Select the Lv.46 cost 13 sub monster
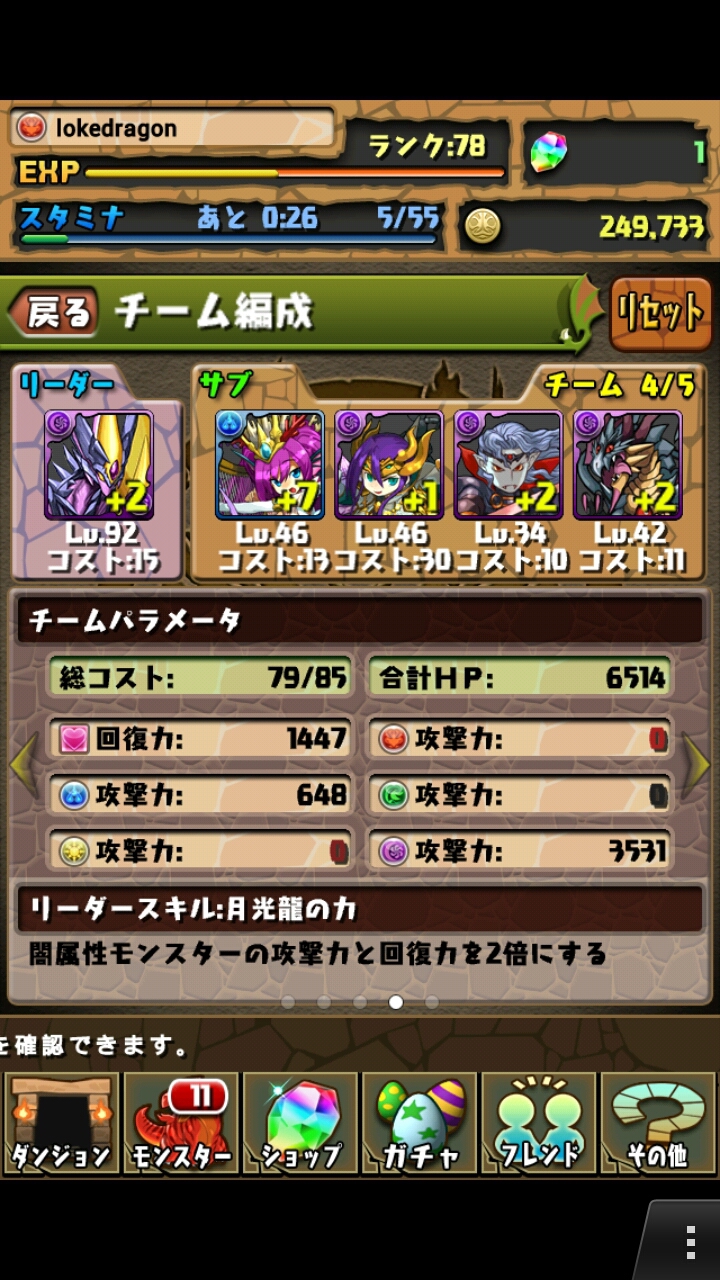The width and height of the screenshot is (720, 1280). pos(269,465)
